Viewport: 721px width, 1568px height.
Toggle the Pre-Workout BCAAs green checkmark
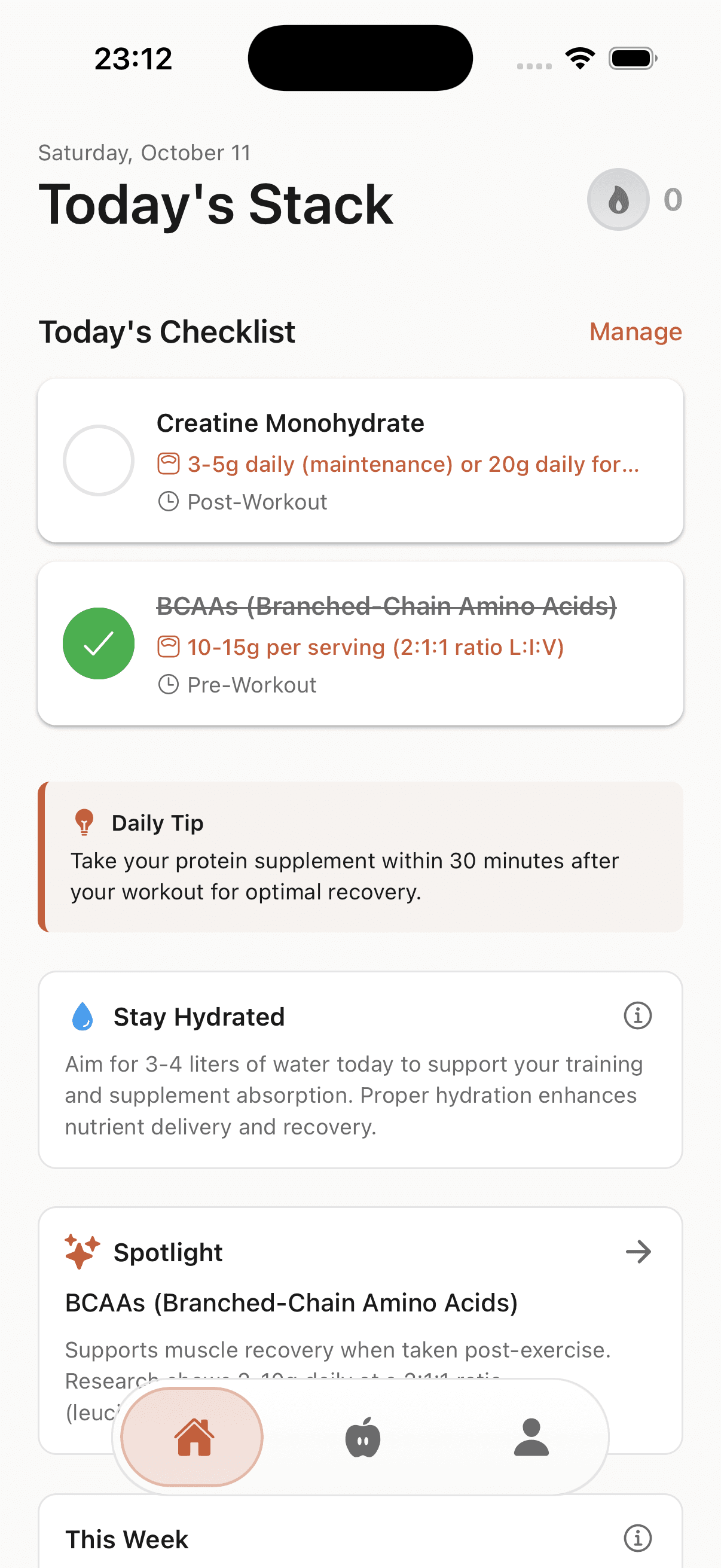point(98,643)
